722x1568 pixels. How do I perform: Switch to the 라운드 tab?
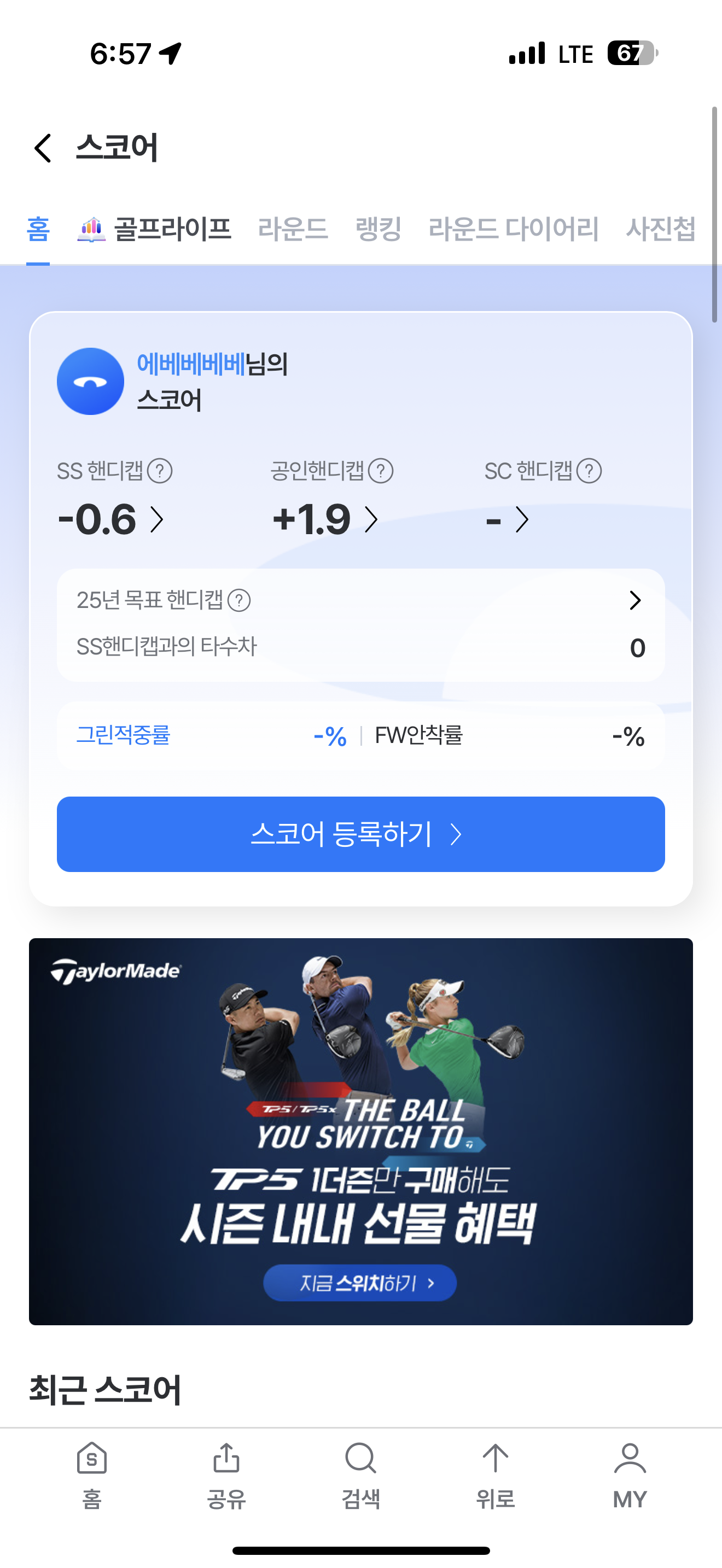tap(293, 230)
